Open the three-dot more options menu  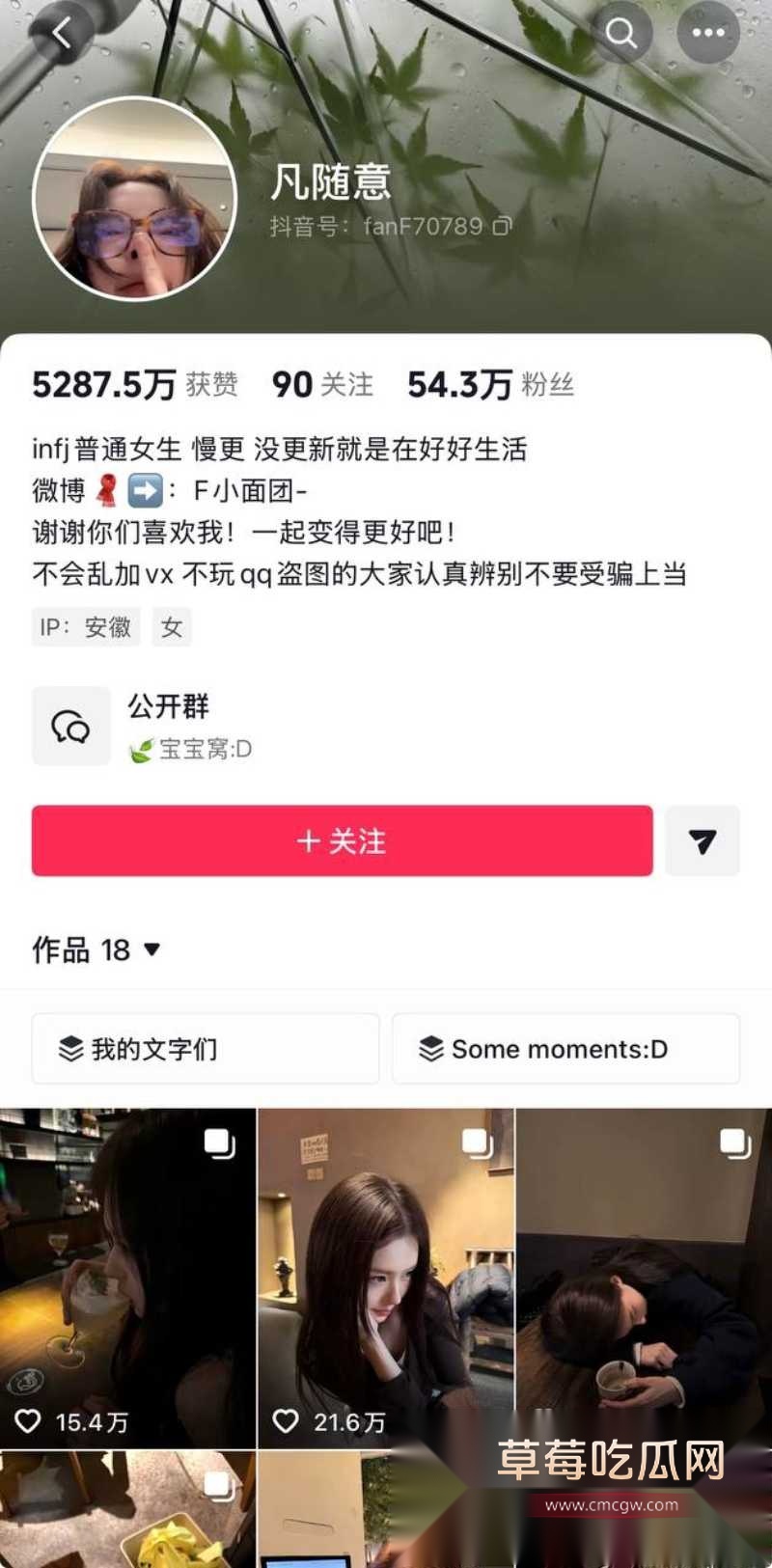pos(707,32)
